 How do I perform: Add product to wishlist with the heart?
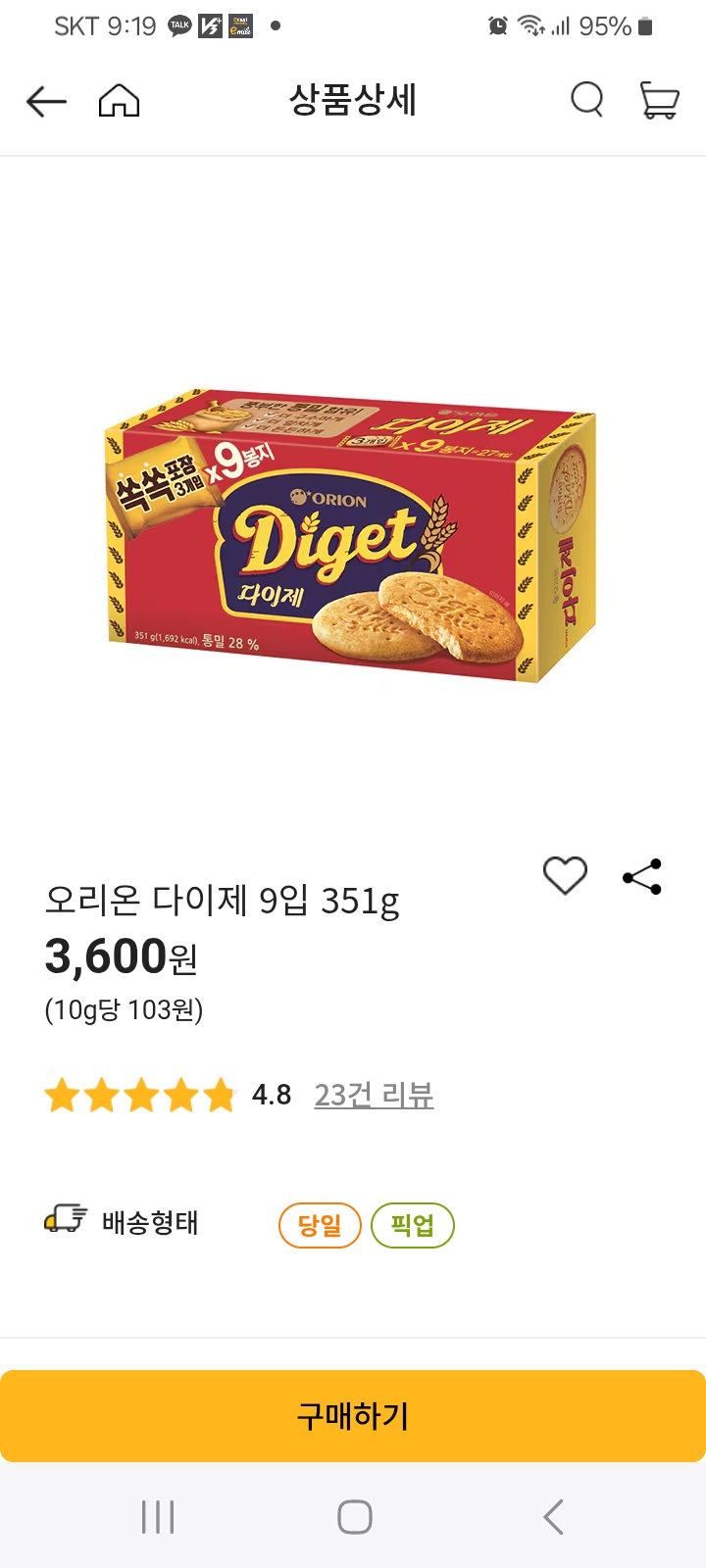[566, 877]
